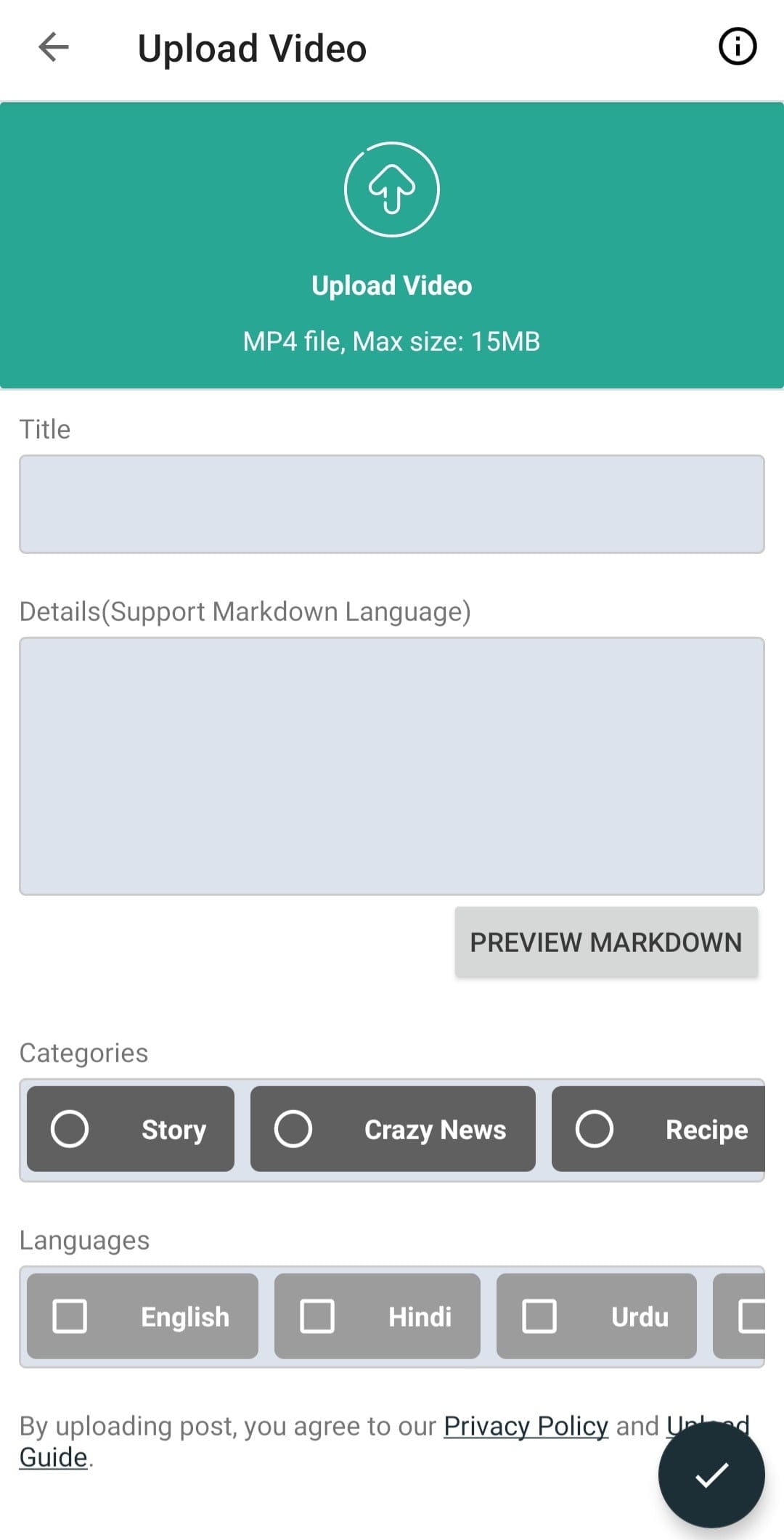Check the Hindi language option
Screen dimensions: 784x1540
click(377, 1316)
